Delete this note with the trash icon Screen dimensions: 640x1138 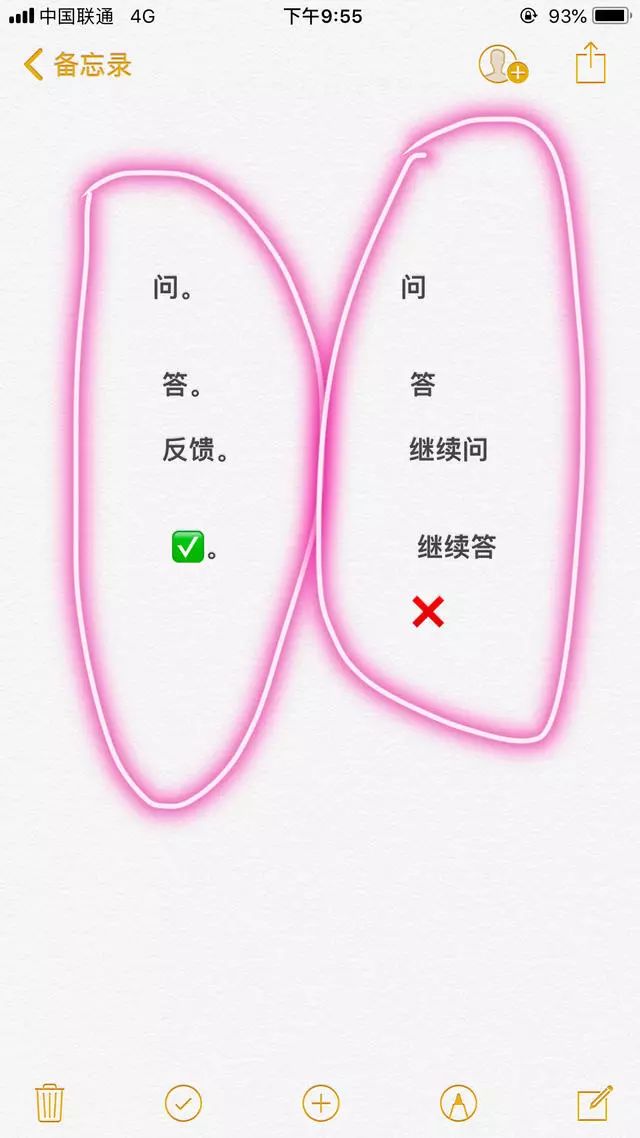50,1103
